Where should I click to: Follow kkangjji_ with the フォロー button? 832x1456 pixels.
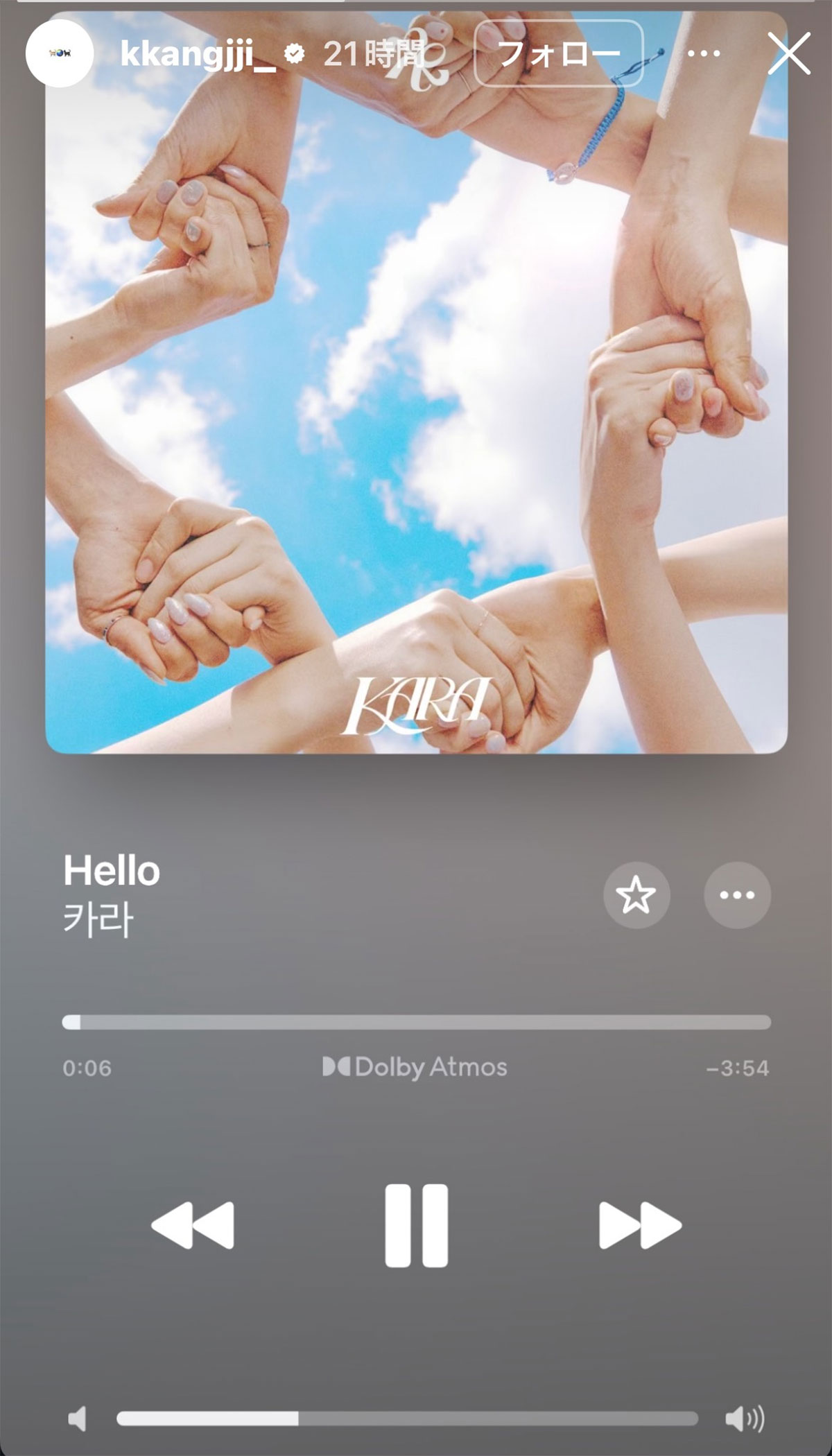(x=558, y=53)
